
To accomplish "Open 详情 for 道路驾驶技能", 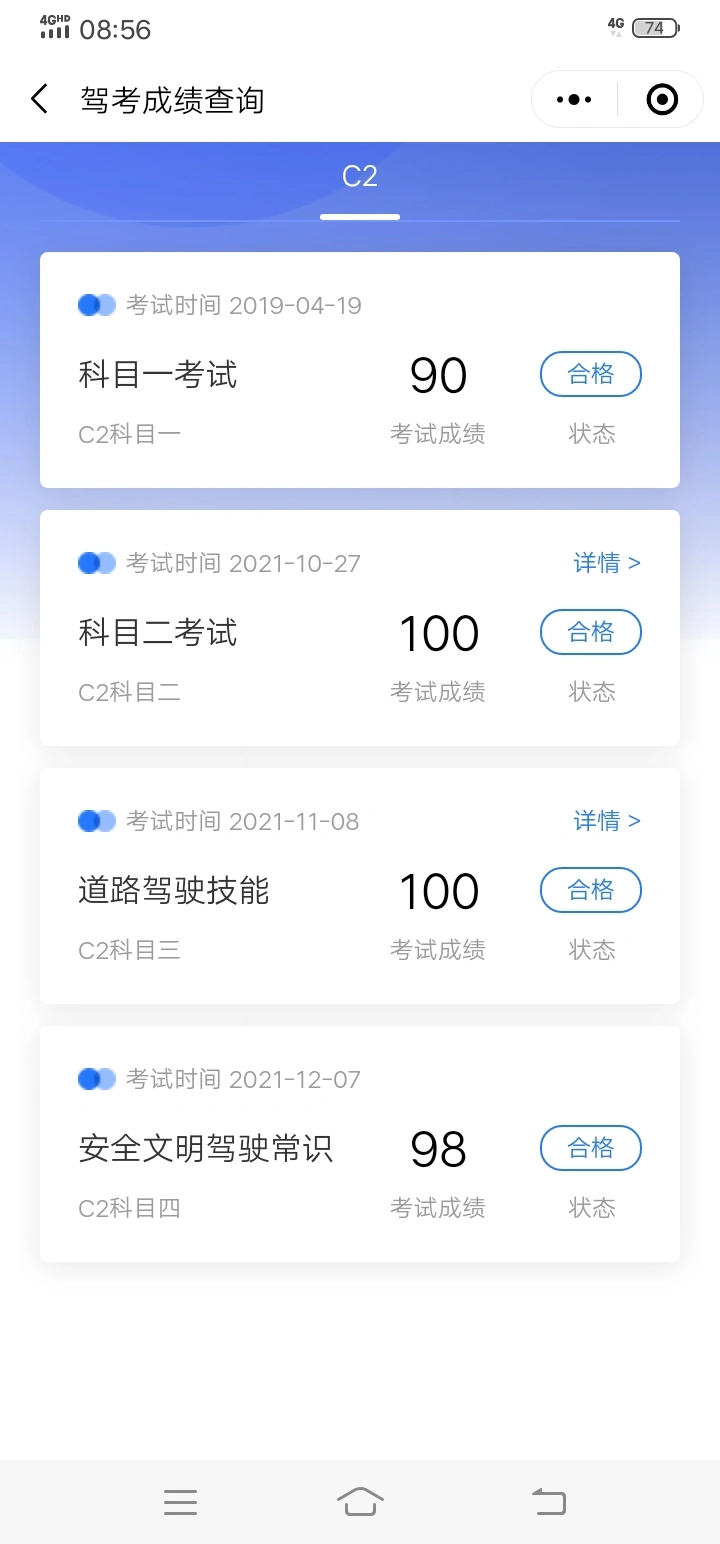I will click(607, 821).
